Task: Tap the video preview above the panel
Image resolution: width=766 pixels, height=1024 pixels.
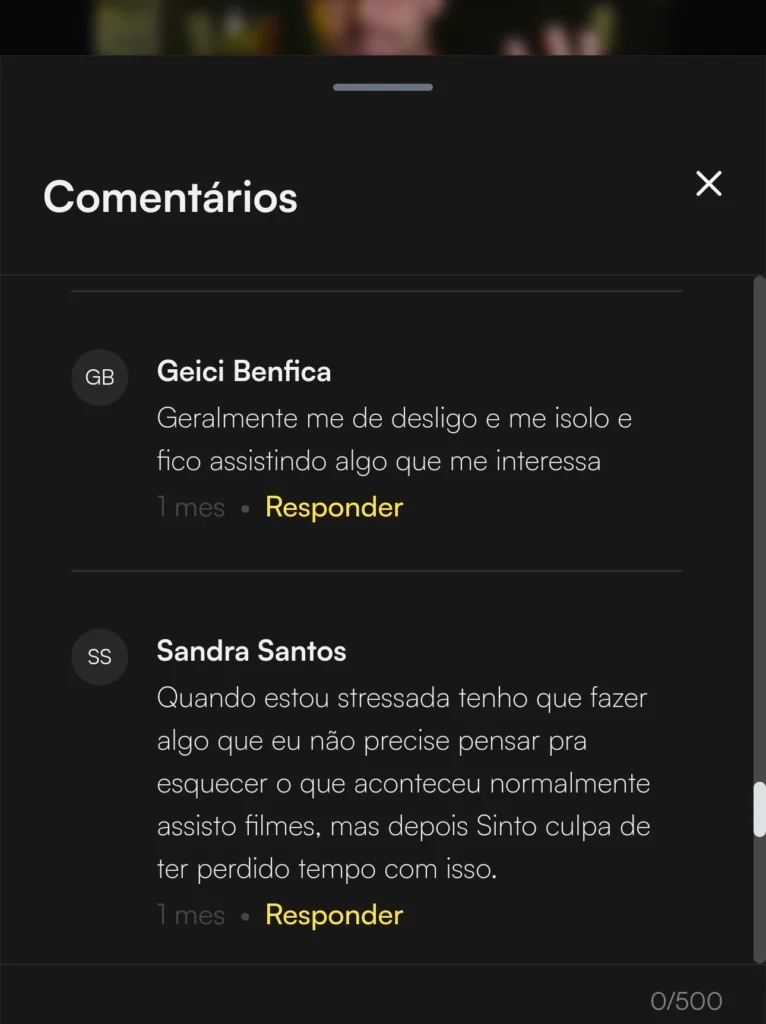Action: coord(382,25)
